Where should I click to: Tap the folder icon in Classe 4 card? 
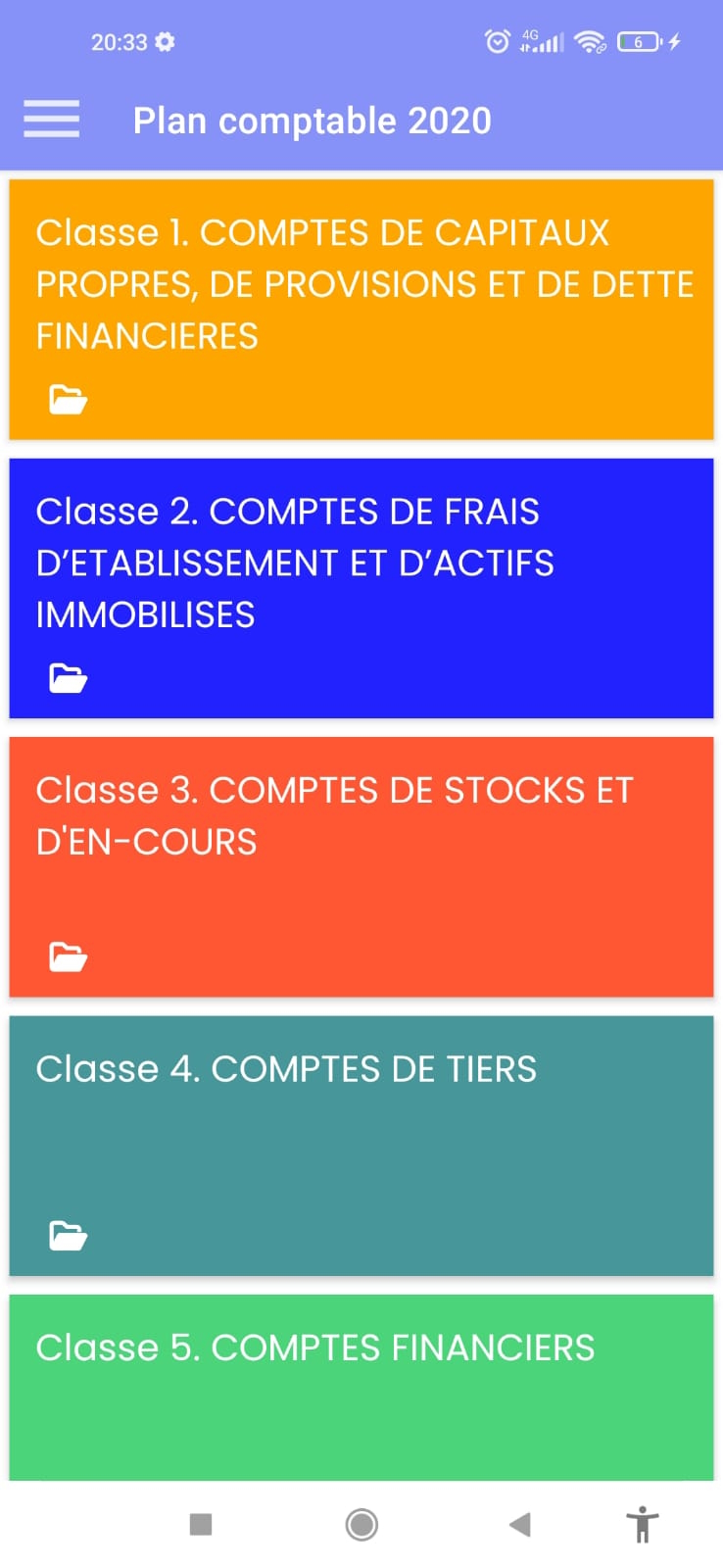[69, 1236]
